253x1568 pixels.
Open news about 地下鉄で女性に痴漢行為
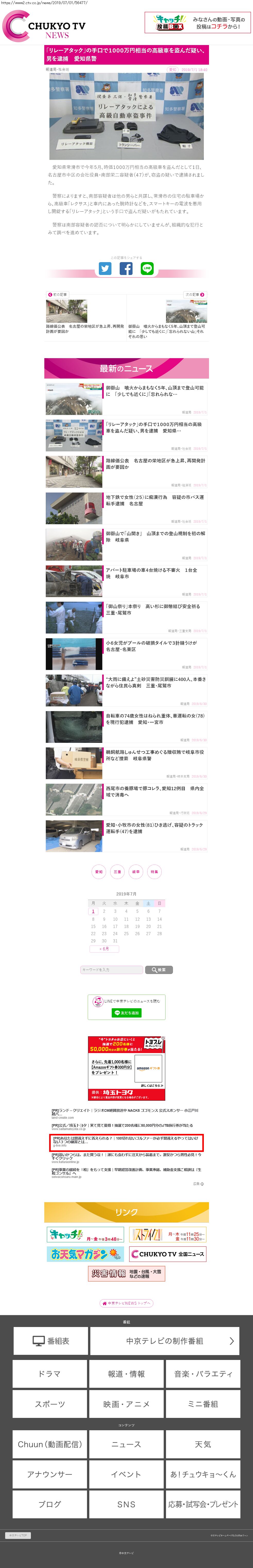point(154,500)
